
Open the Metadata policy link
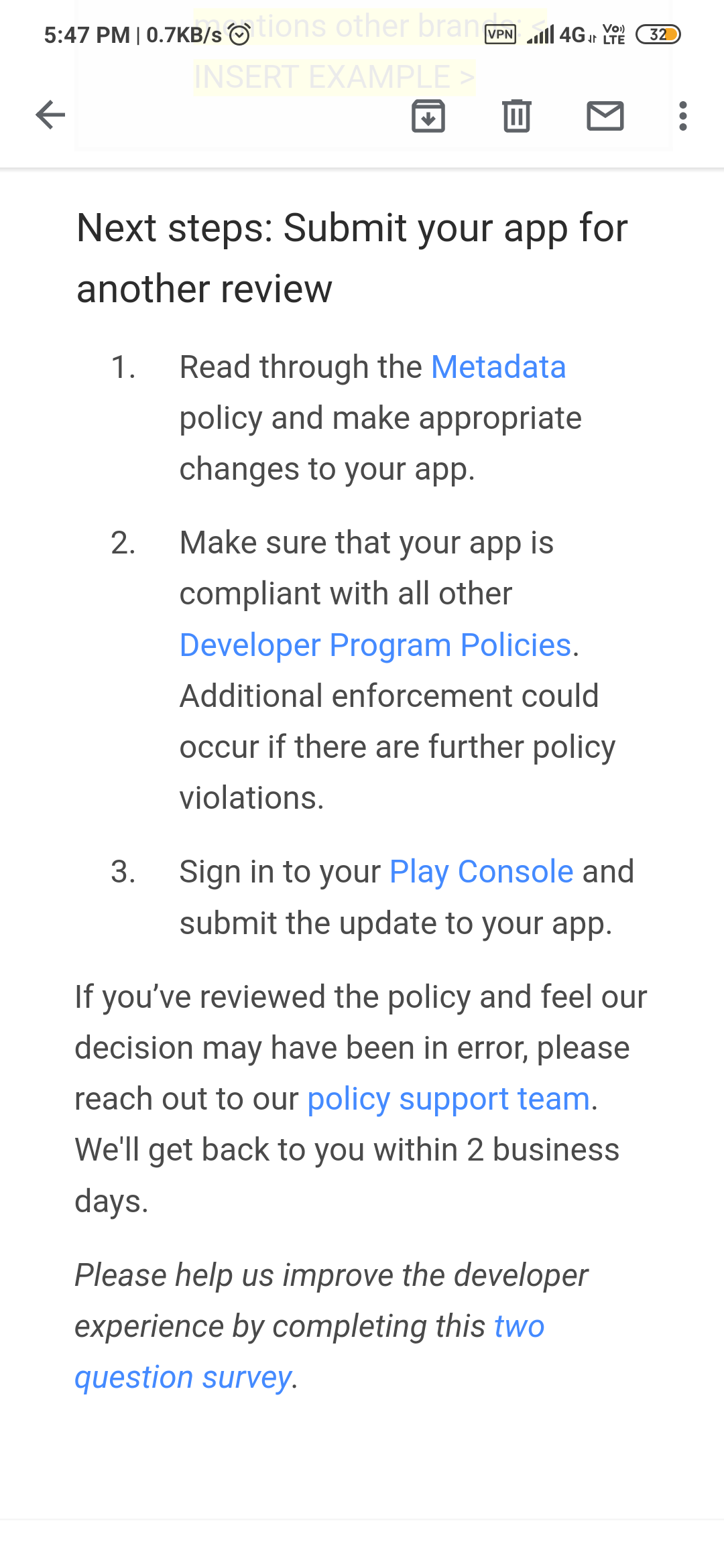(x=499, y=367)
